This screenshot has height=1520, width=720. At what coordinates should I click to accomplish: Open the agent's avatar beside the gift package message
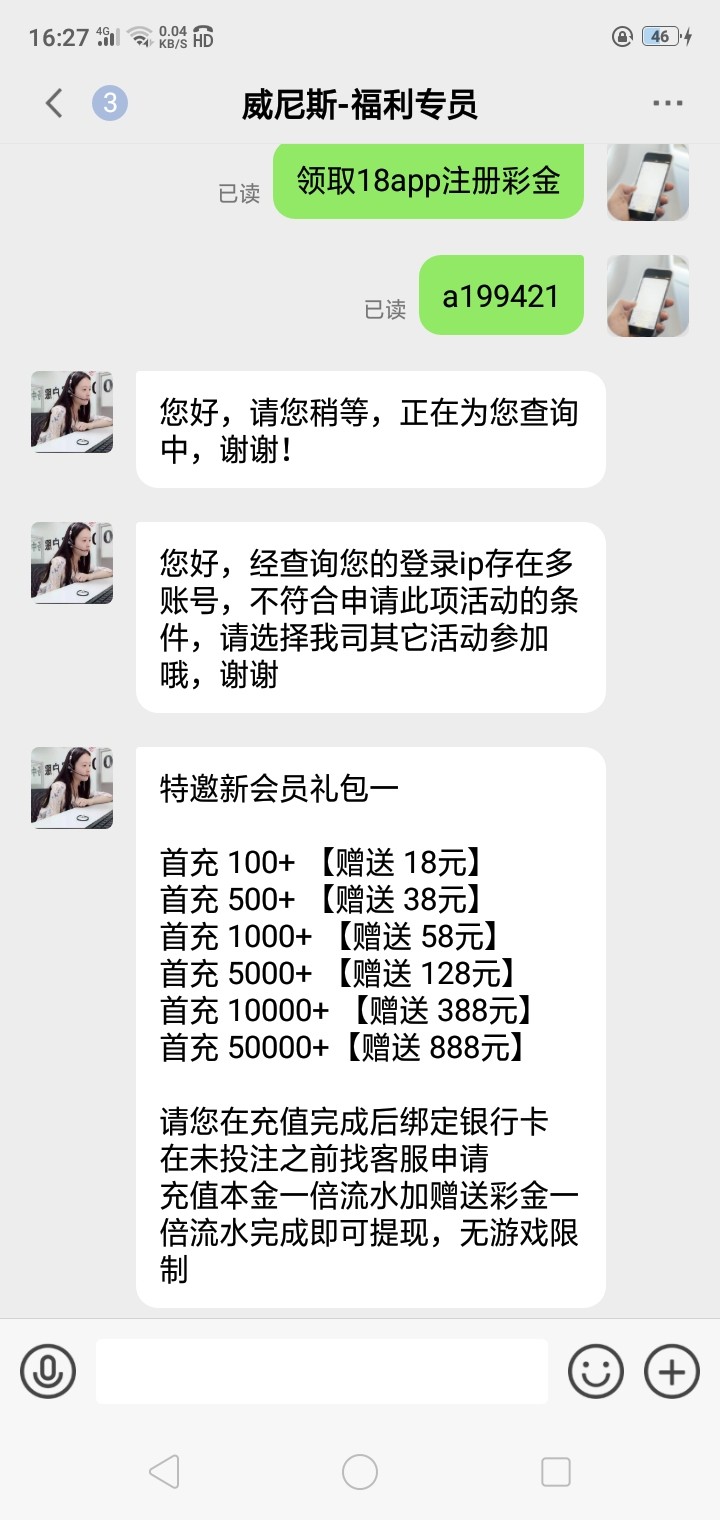[x=72, y=787]
